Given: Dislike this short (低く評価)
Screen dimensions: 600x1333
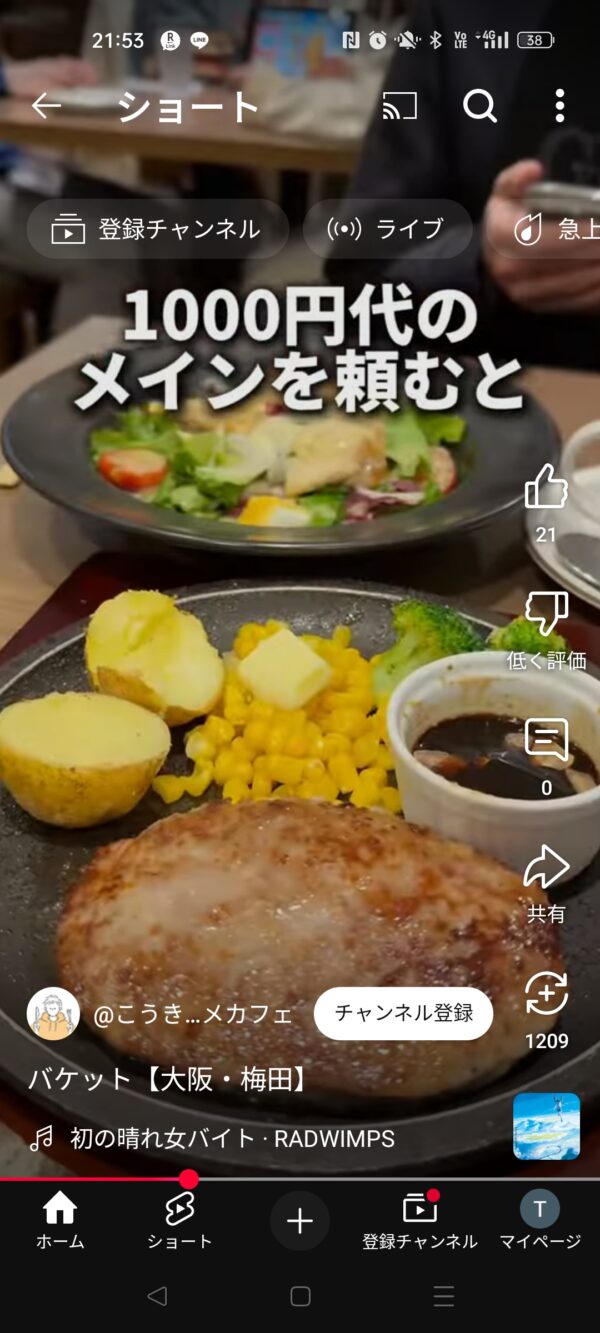Looking at the screenshot, I should (546, 614).
